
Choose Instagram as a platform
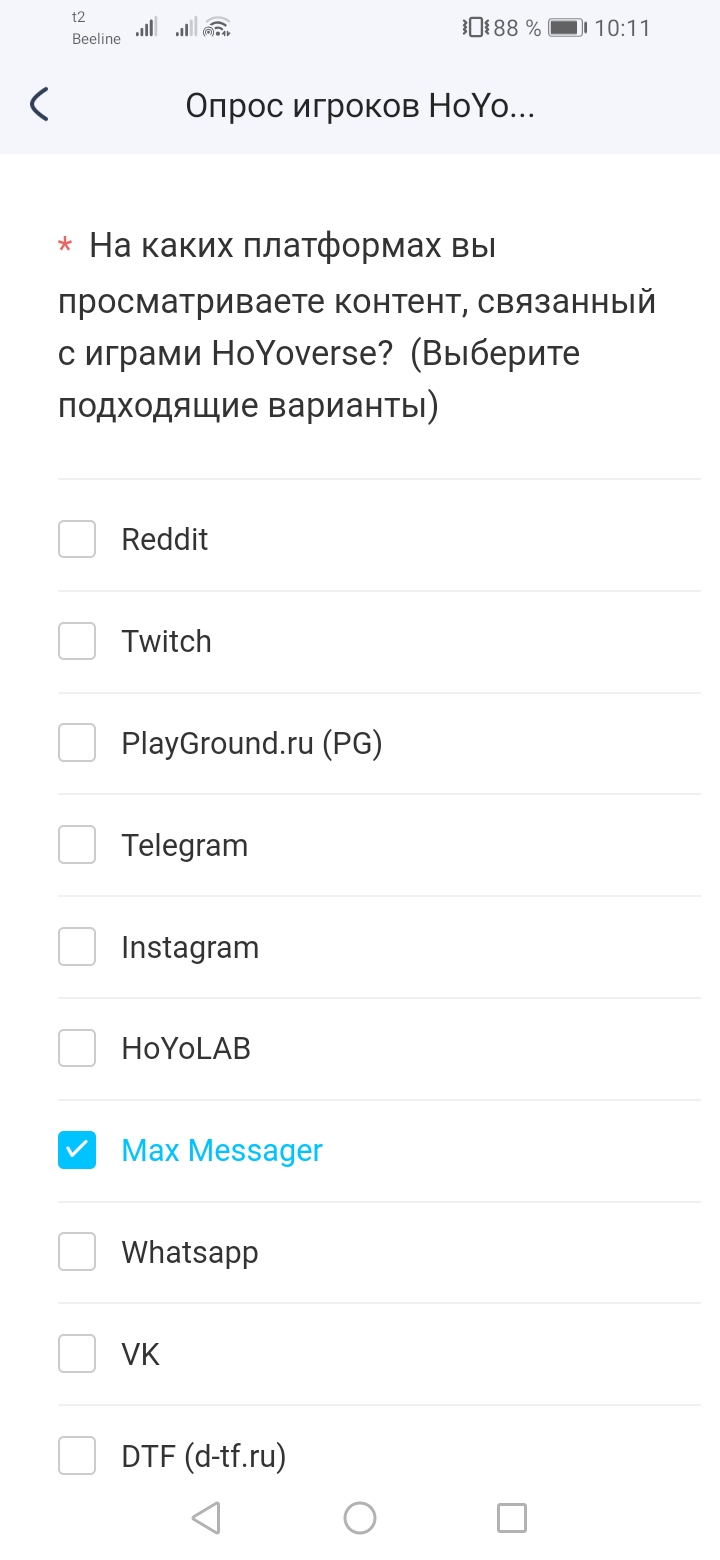pyautogui.click(x=77, y=947)
